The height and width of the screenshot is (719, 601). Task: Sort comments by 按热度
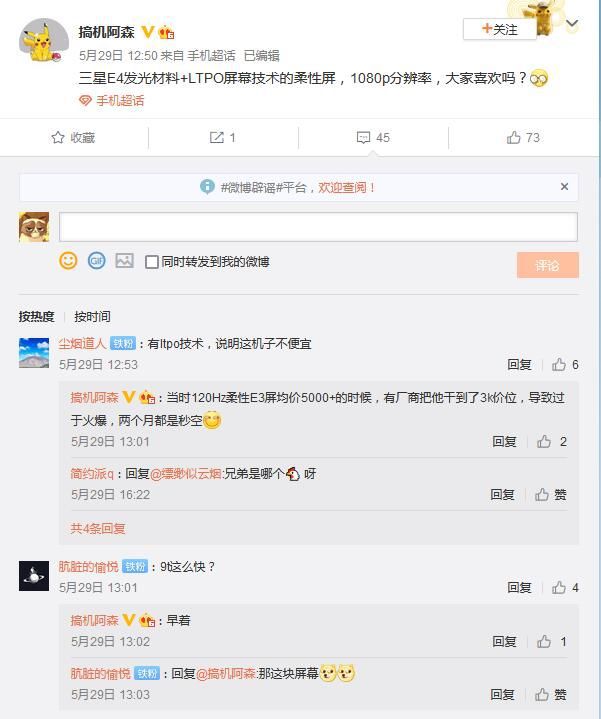36,316
